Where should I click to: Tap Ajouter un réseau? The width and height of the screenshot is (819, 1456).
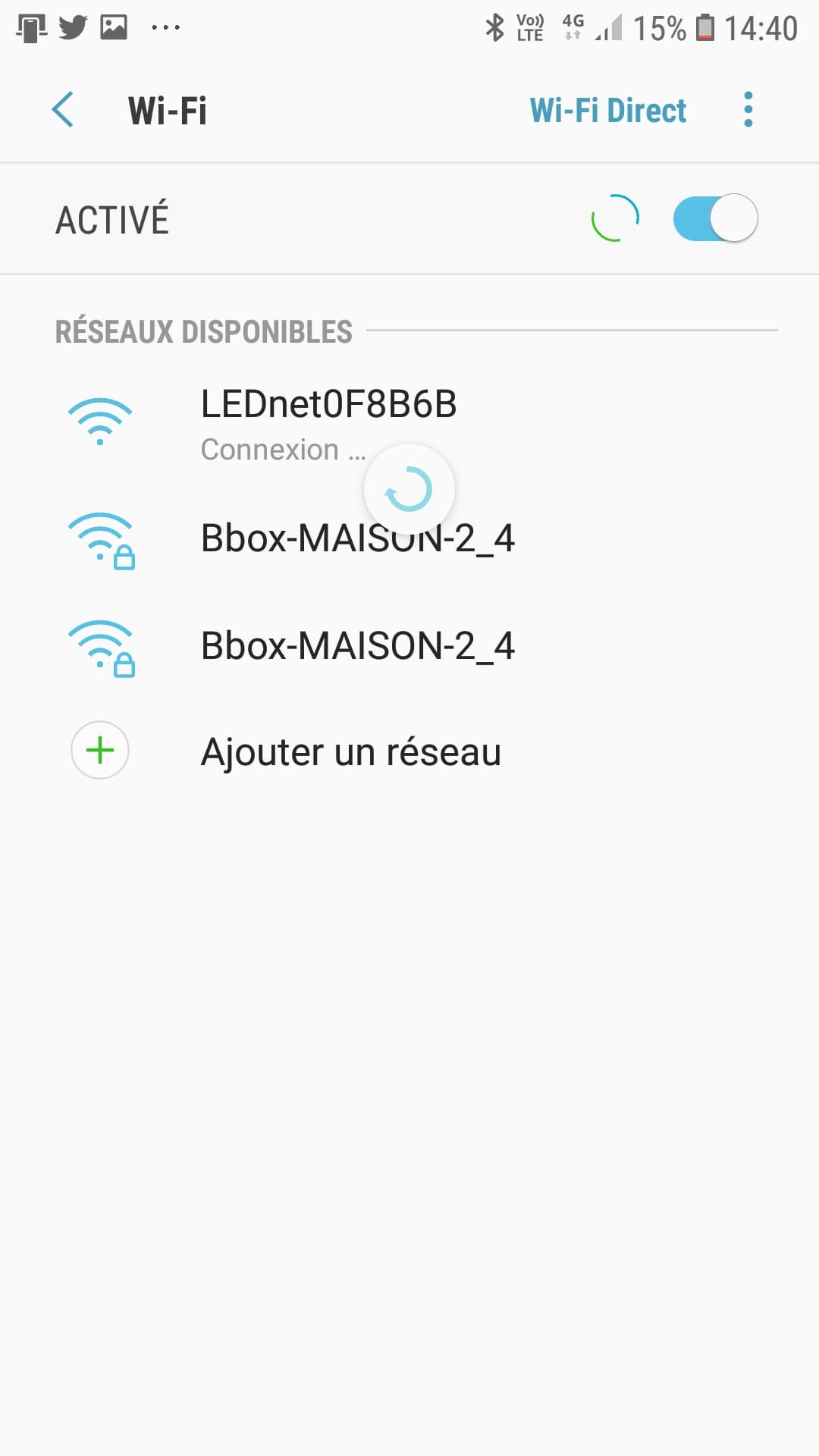(x=409, y=751)
